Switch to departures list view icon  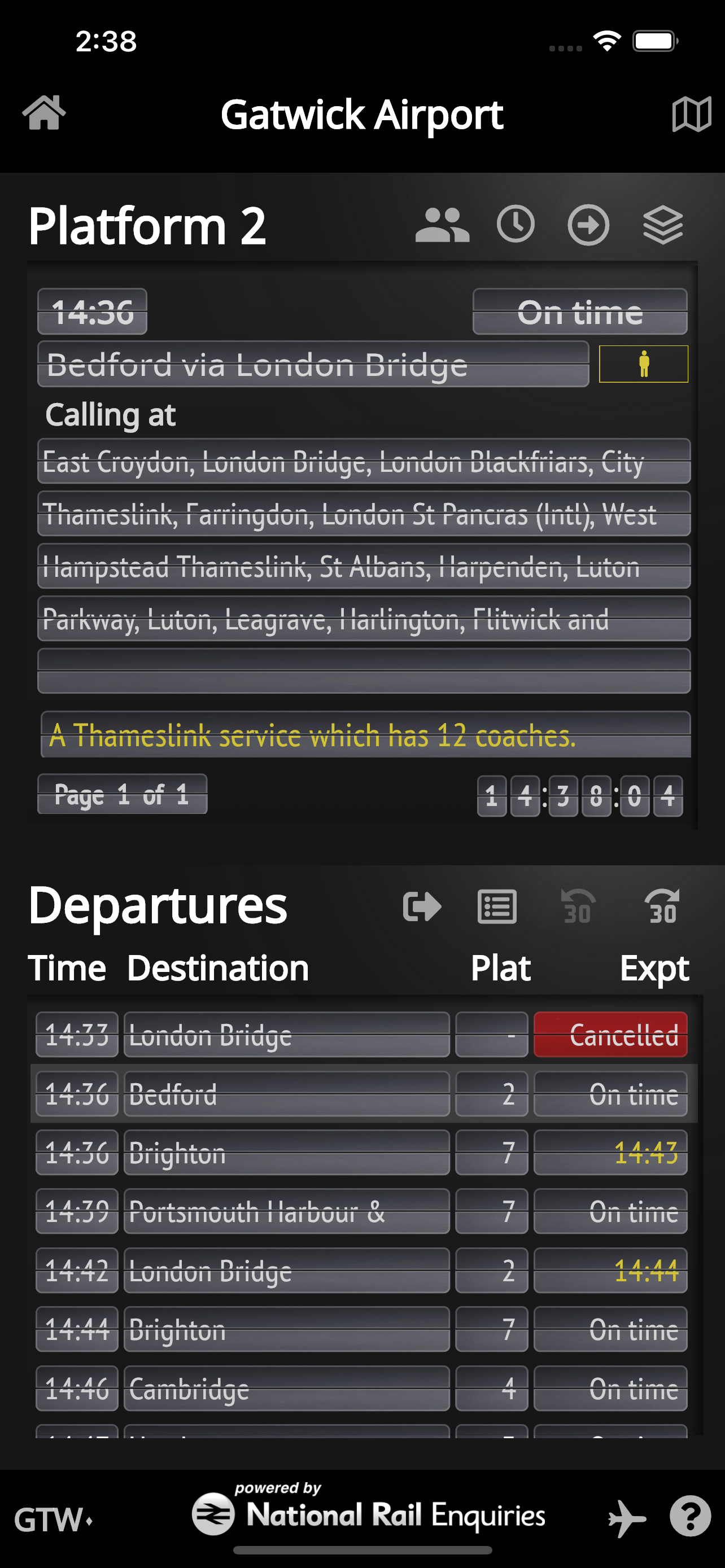point(497,906)
